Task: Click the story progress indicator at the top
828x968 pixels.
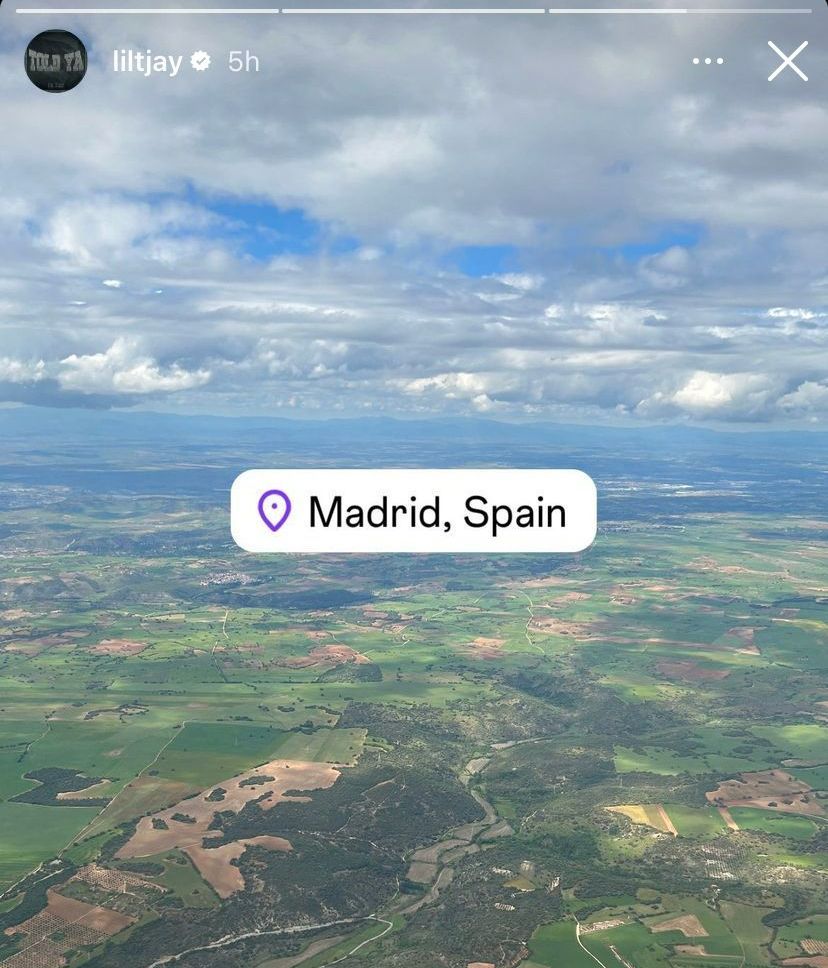Action: (x=414, y=8)
